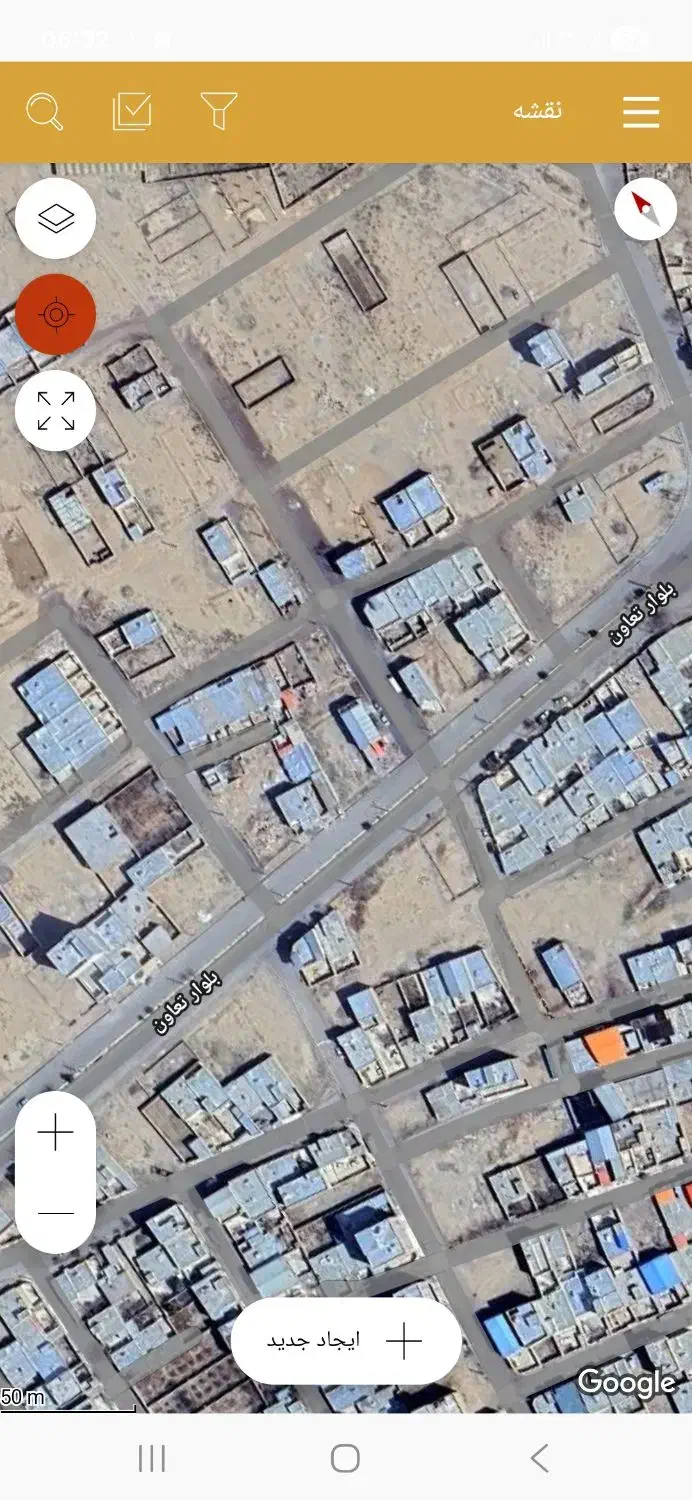Go back using the system back button

[x=539, y=1459]
